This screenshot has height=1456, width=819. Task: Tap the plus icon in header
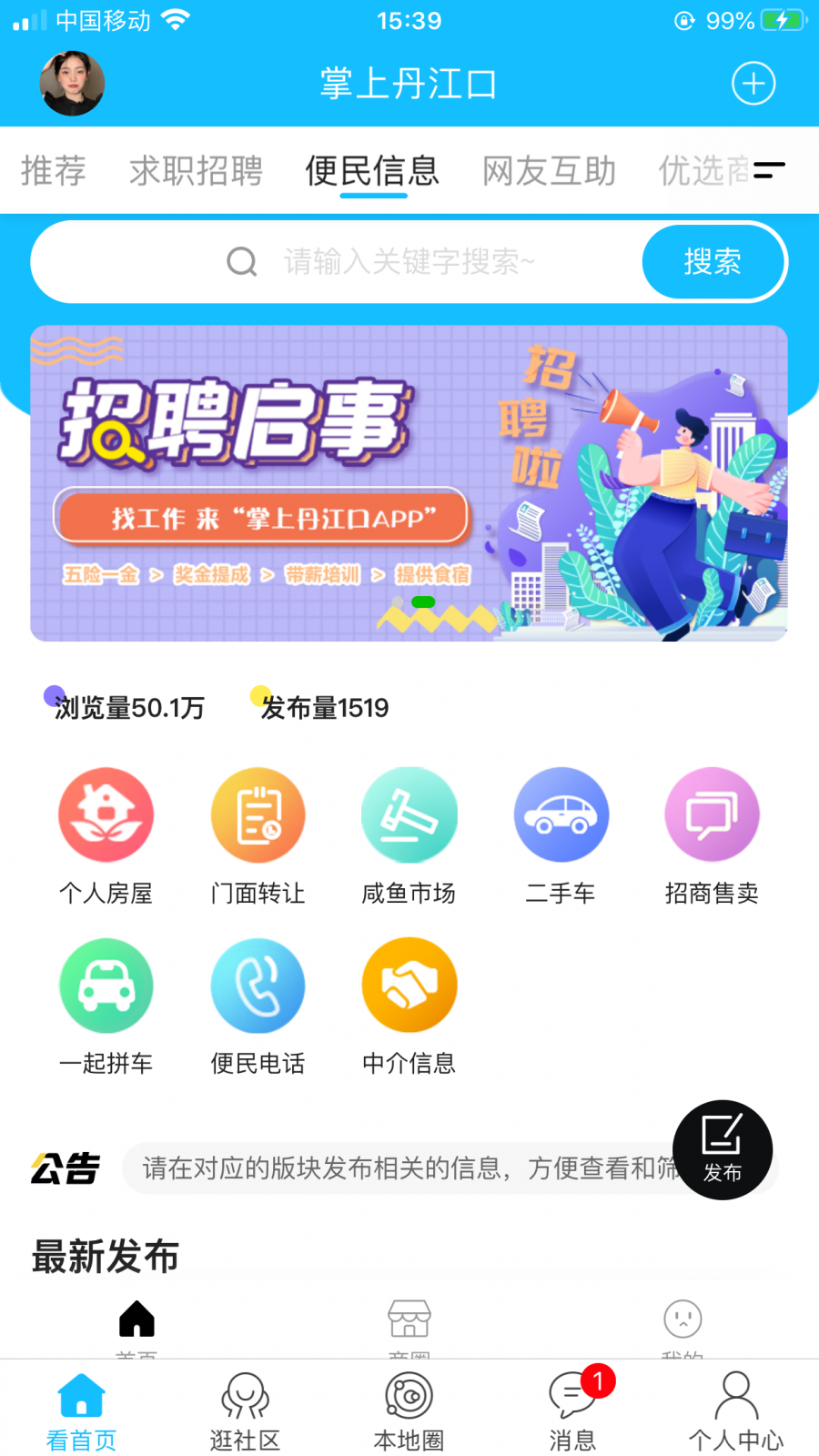click(753, 84)
